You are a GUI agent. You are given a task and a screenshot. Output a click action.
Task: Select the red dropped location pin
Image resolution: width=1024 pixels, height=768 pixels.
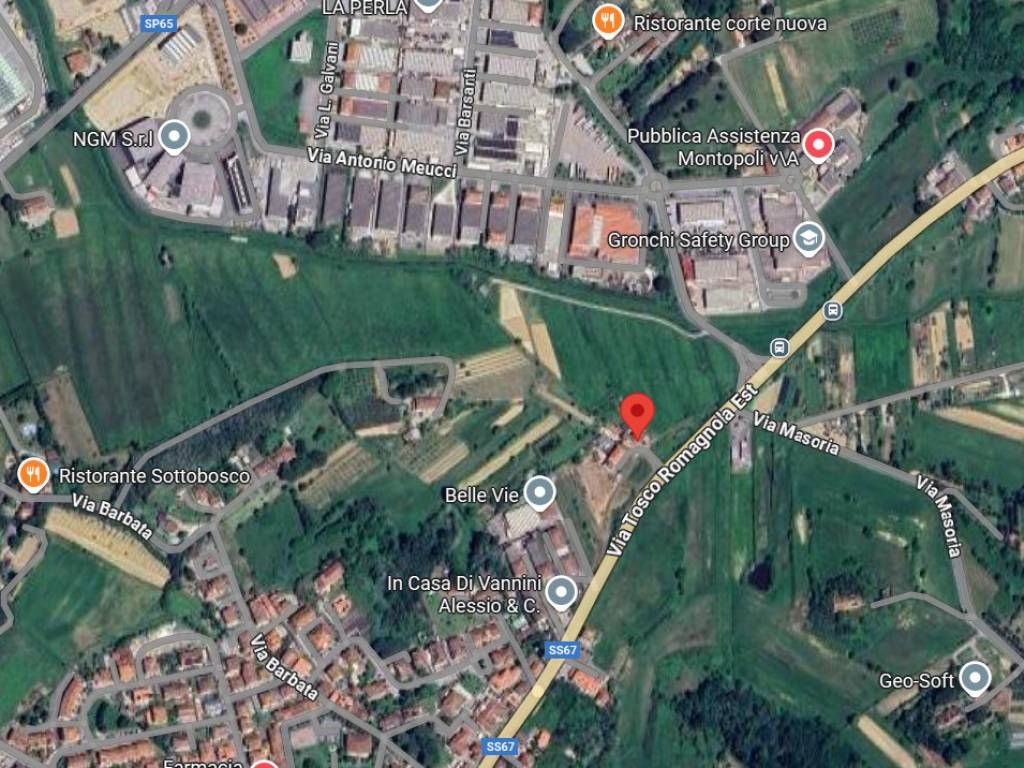[x=637, y=415]
